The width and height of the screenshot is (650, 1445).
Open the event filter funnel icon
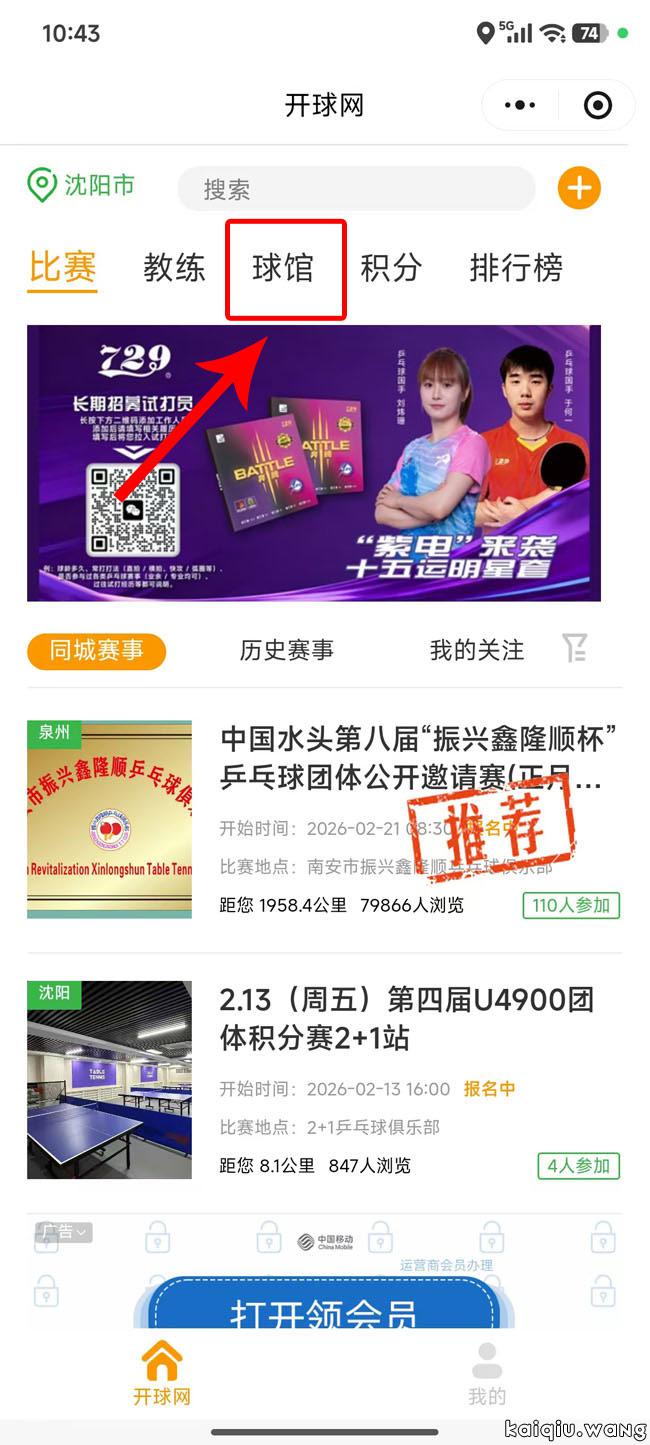pos(575,649)
